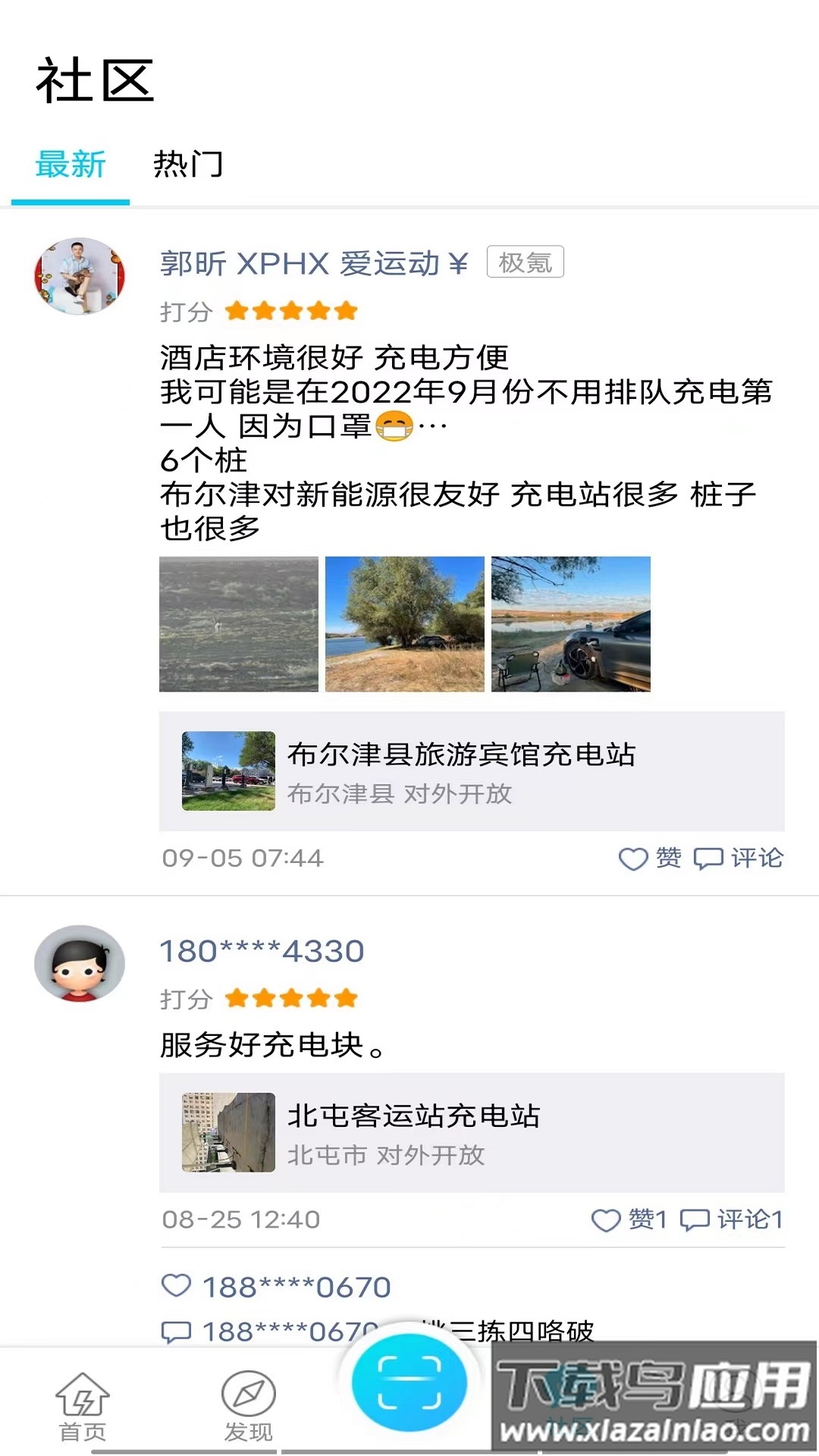The width and height of the screenshot is (819, 1456).
Task: Tap the heart icon on 郭昕's post
Action: click(x=634, y=859)
